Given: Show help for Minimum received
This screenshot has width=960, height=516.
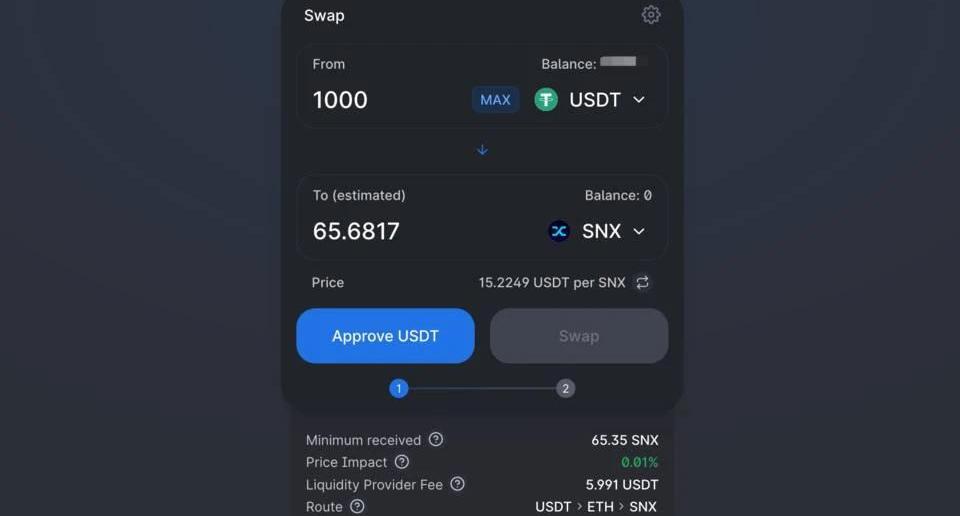Looking at the screenshot, I should (436, 440).
